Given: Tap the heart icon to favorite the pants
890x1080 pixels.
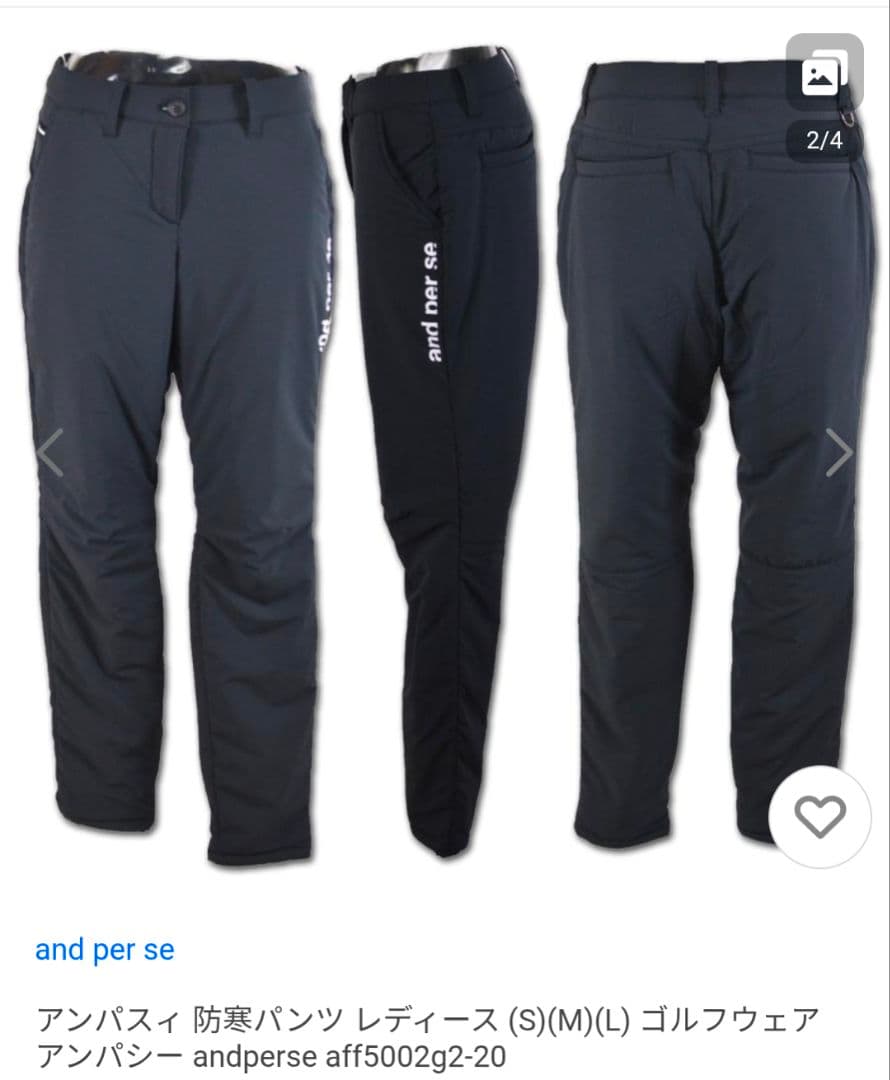Looking at the screenshot, I should [818, 817].
